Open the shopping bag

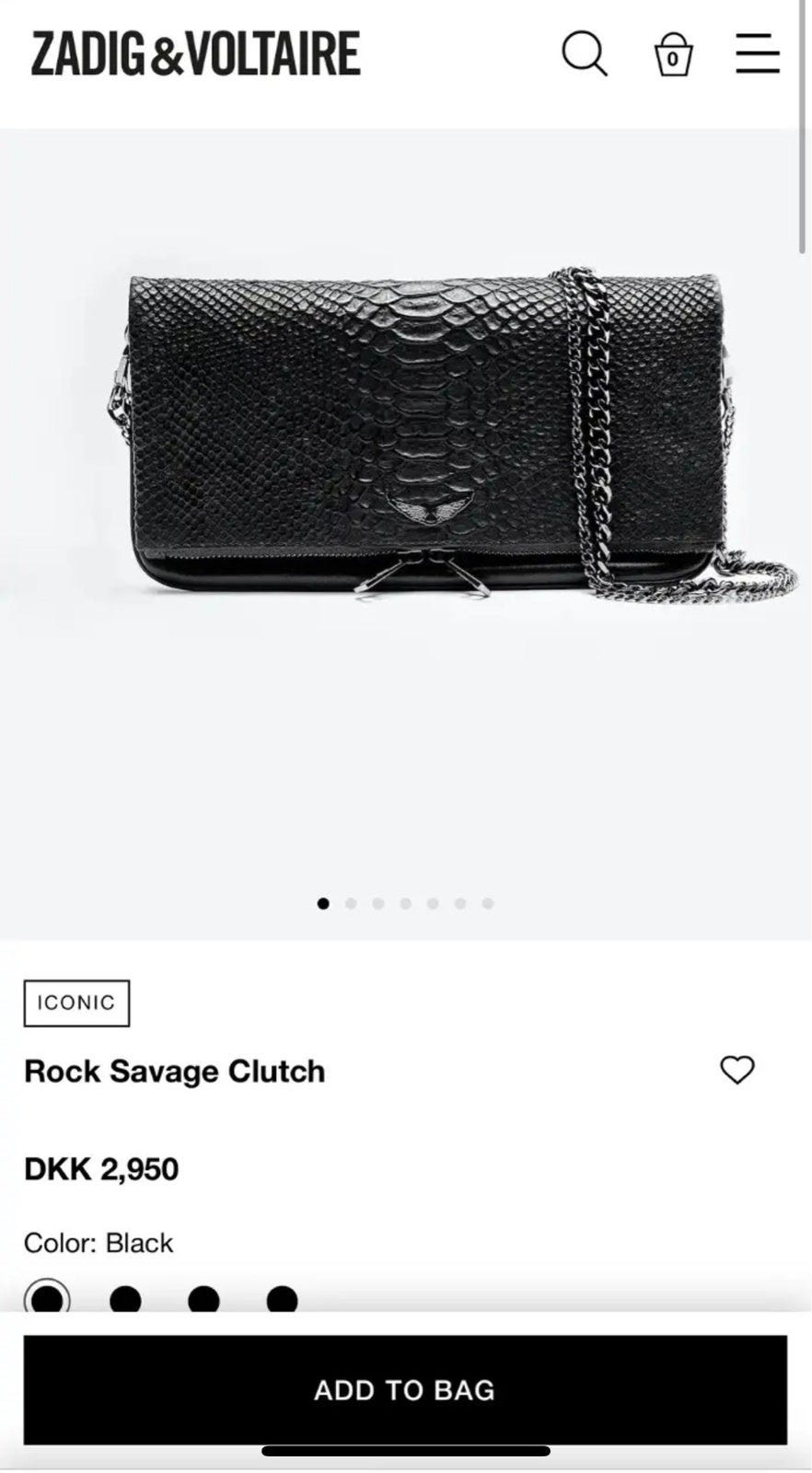click(x=673, y=55)
